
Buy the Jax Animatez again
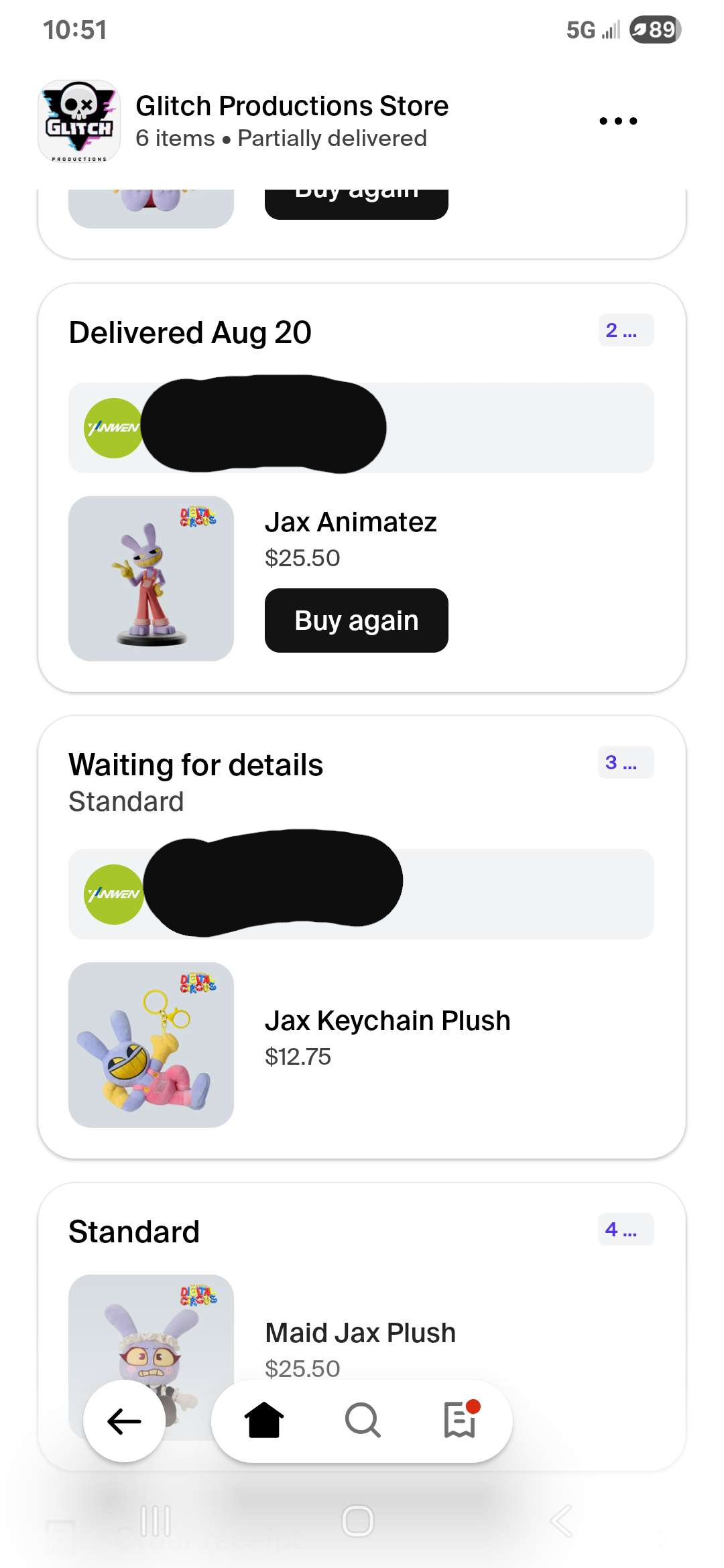[x=356, y=620]
